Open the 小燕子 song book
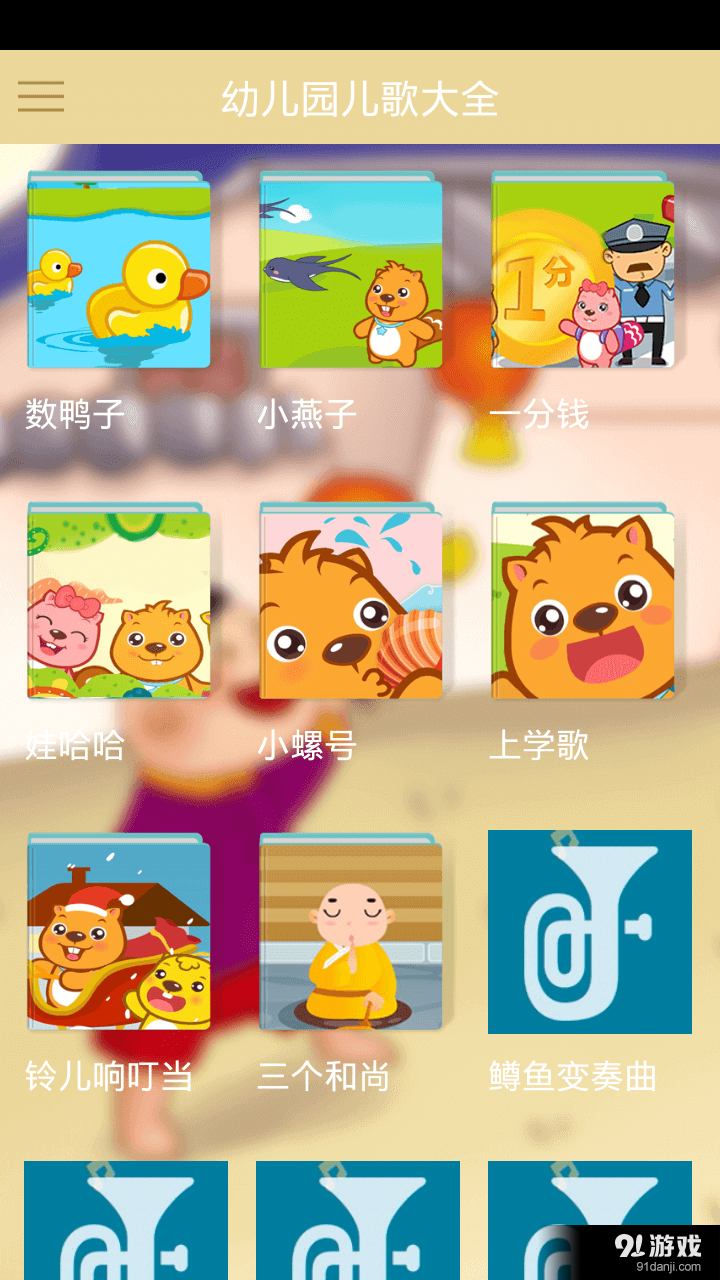Screen dimensions: 720x1280 [351, 270]
